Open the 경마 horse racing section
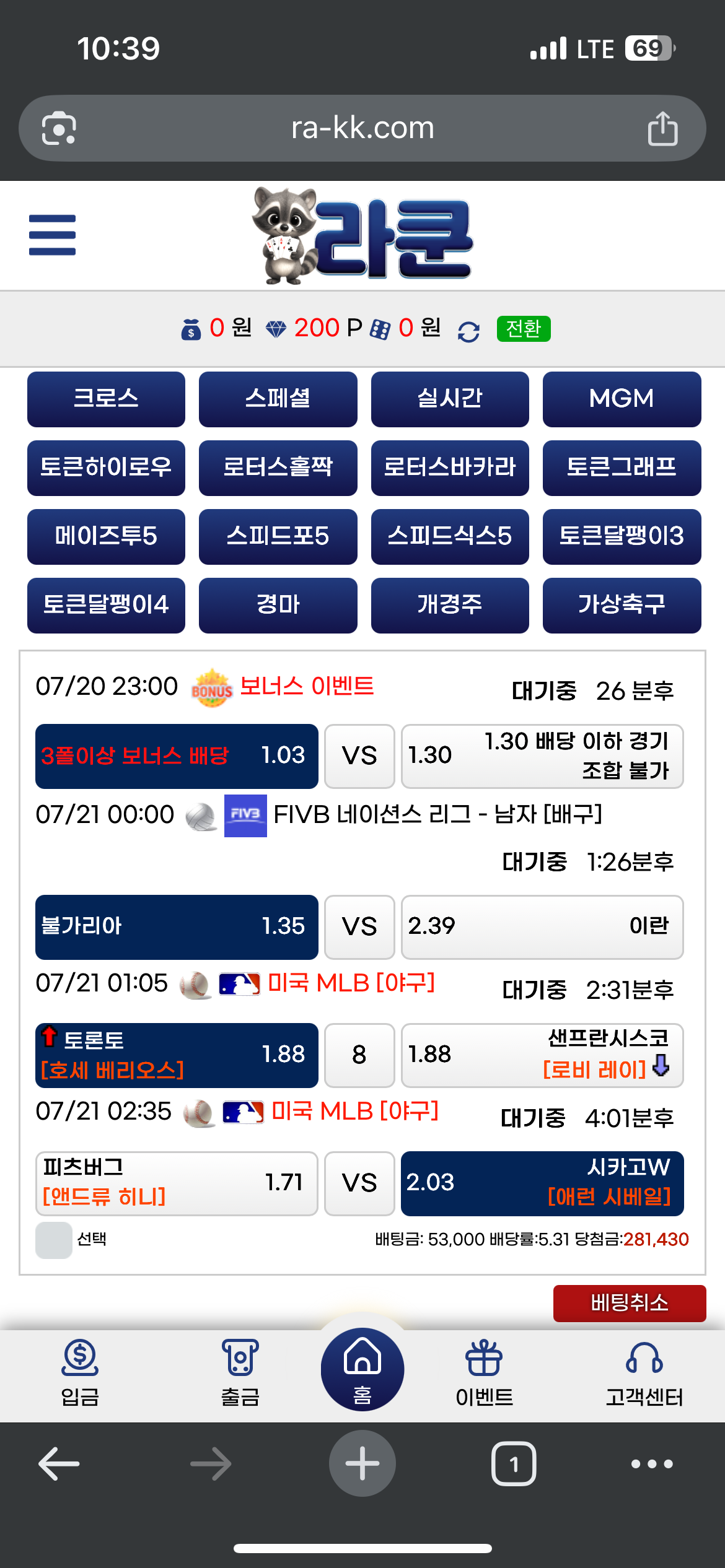Screen dimensions: 725x1568 pyautogui.click(x=278, y=605)
